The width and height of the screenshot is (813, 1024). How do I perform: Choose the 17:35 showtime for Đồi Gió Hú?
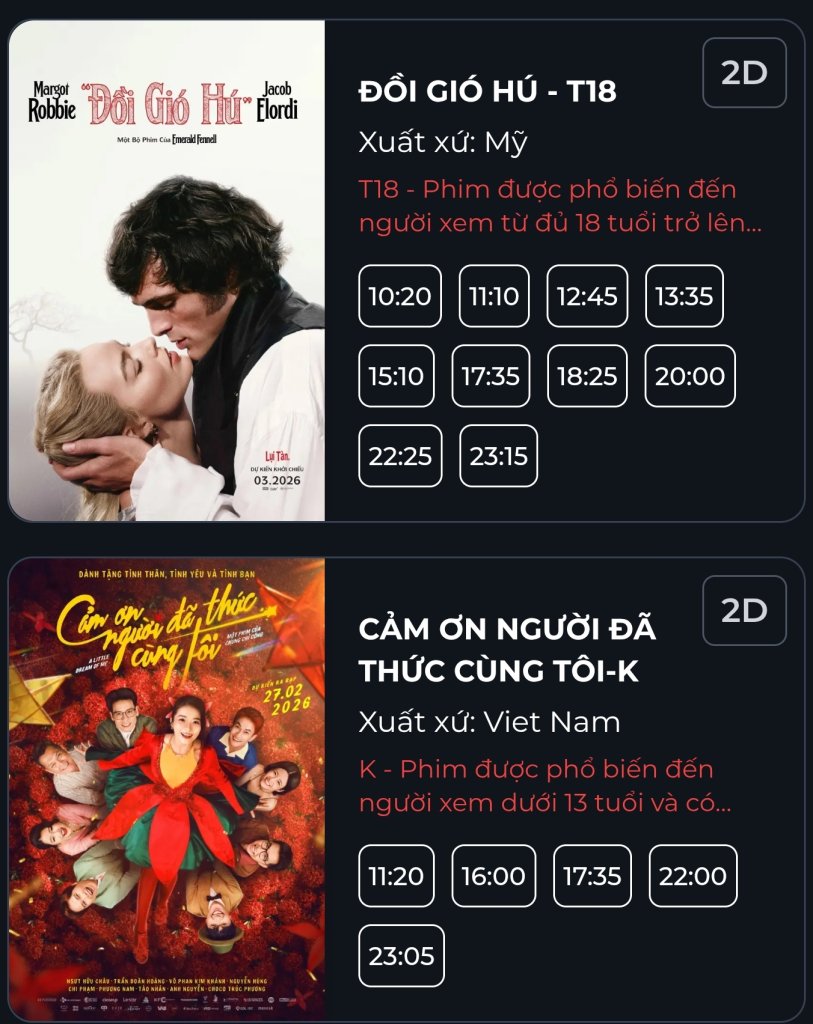pos(490,376)
